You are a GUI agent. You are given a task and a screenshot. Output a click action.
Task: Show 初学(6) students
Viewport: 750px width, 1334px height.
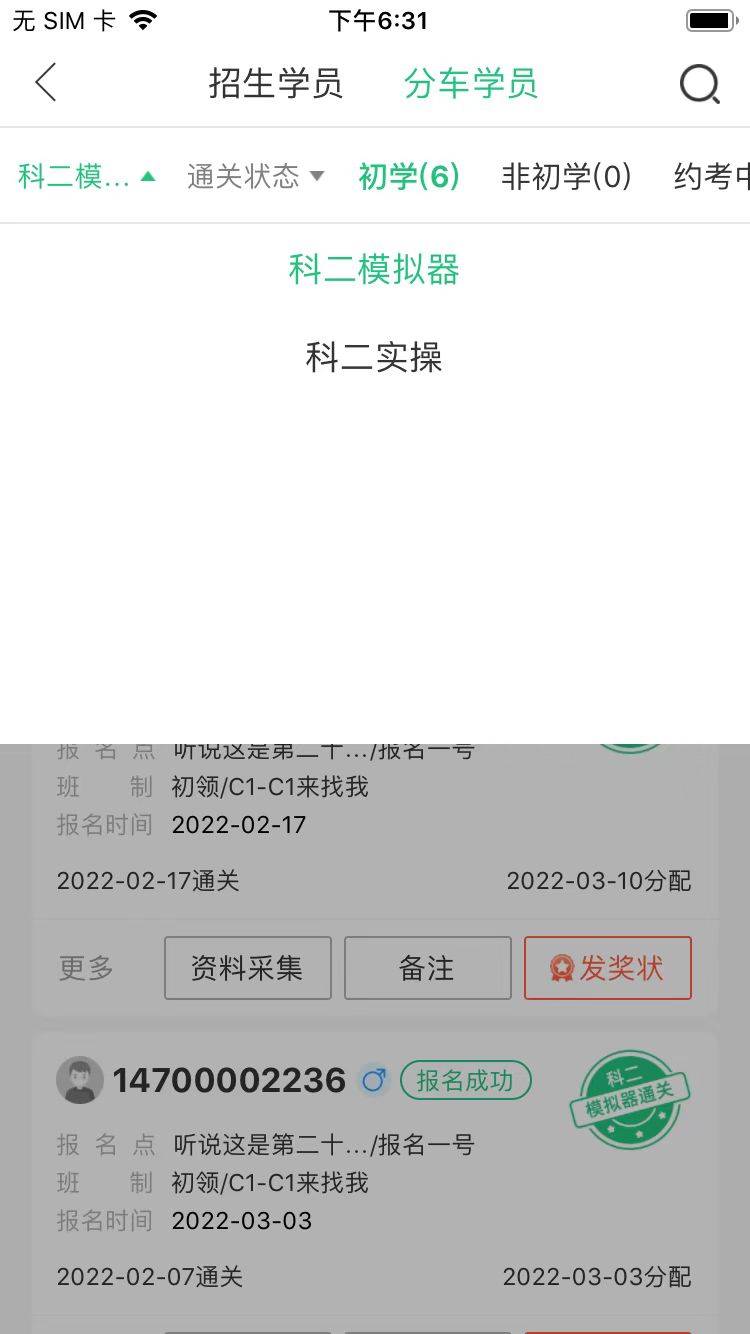click(x=409, y=177)
